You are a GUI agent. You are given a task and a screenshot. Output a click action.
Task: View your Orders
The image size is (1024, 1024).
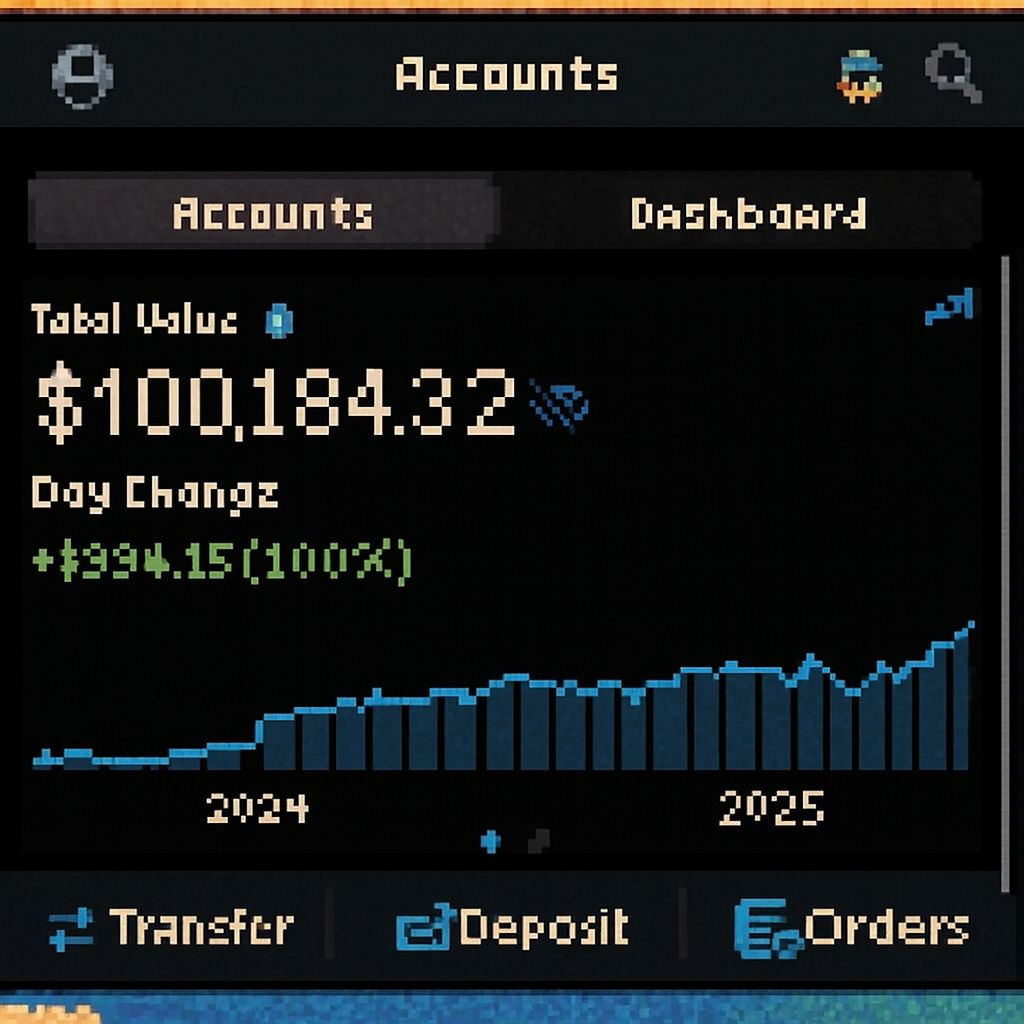click(x=852, y=928)
